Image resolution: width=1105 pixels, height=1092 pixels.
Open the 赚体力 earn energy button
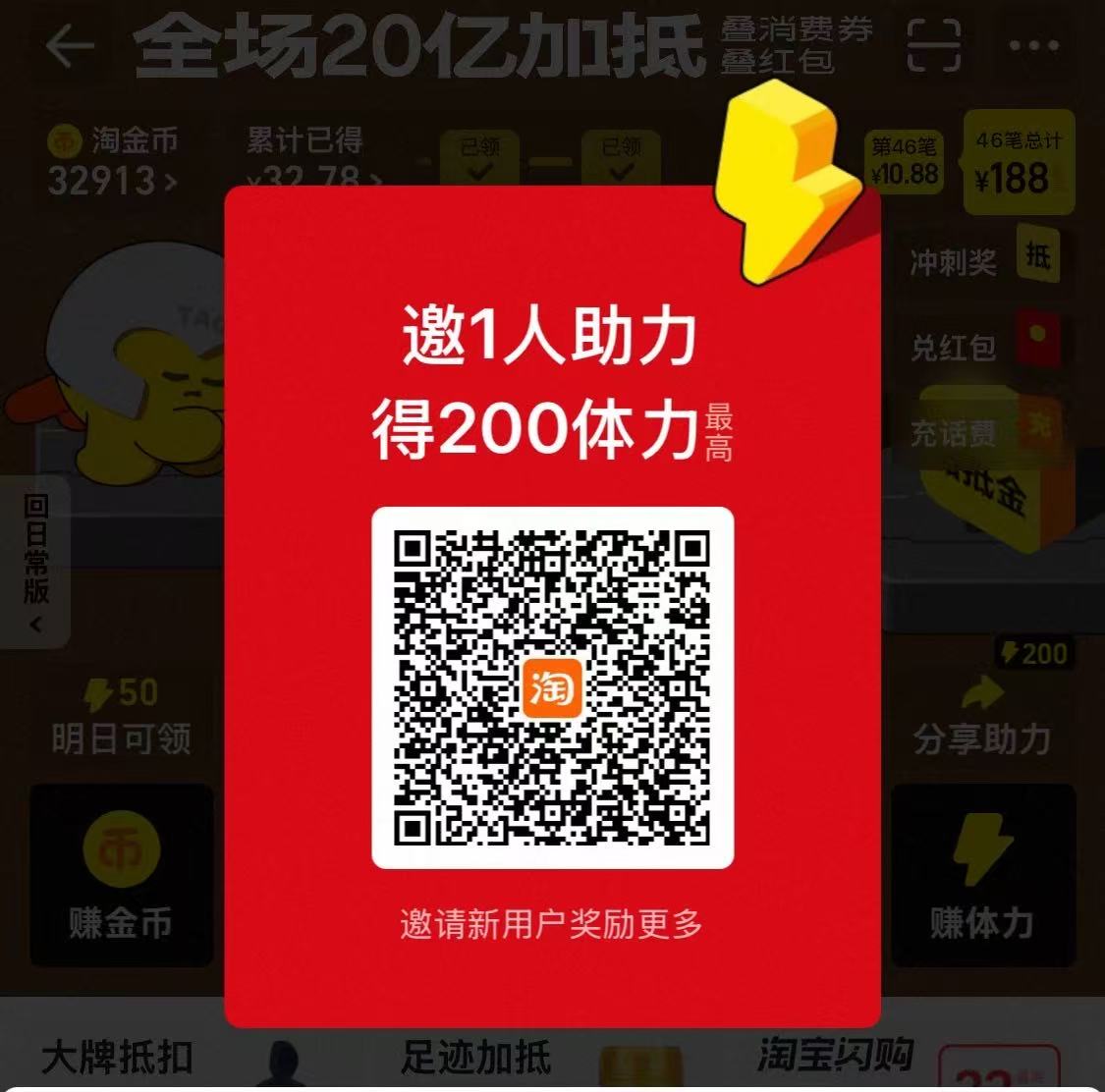point(982,874)
